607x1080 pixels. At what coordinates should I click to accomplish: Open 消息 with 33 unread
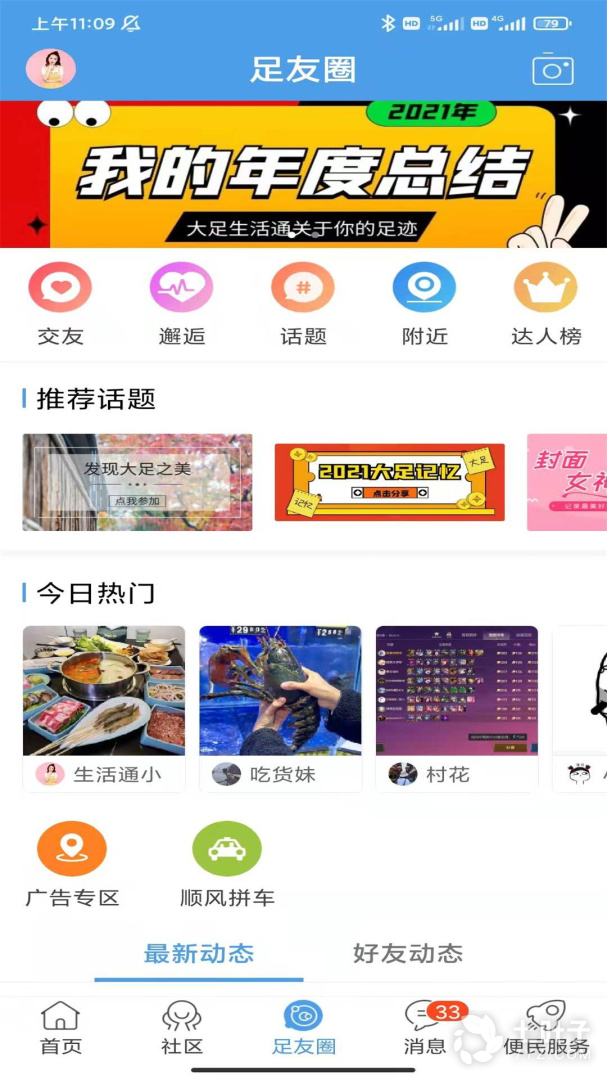(x=425, y=1028)
